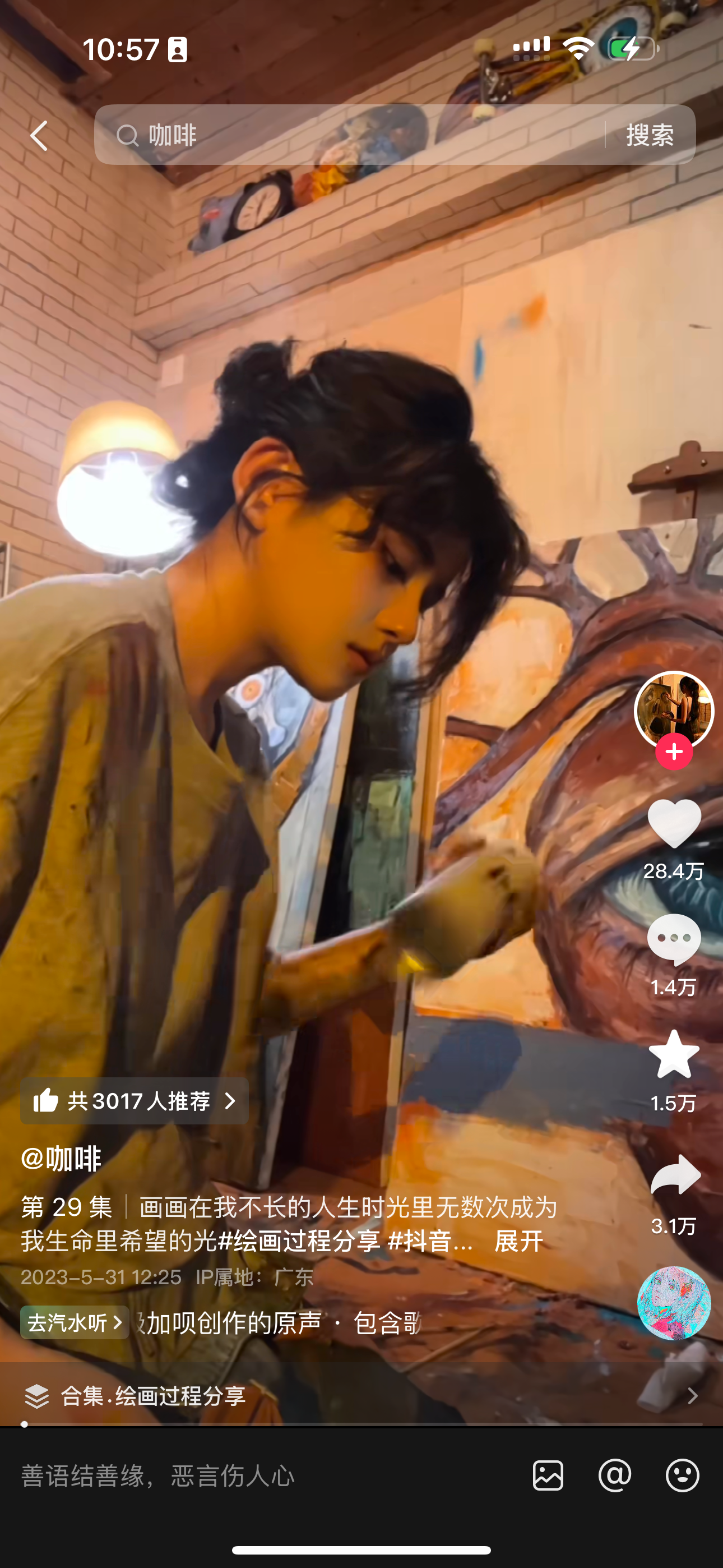This screenshot has height=1568, width=723.
Task: Open 共3017人推荐 recommendations chip
Action: (x=135, y=1100)
